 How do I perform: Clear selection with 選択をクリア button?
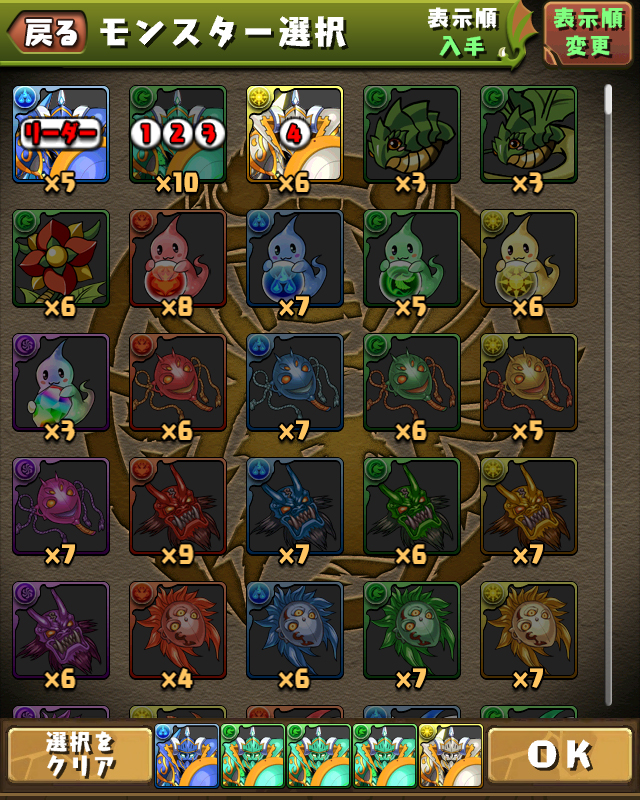[x=78, y=755]
